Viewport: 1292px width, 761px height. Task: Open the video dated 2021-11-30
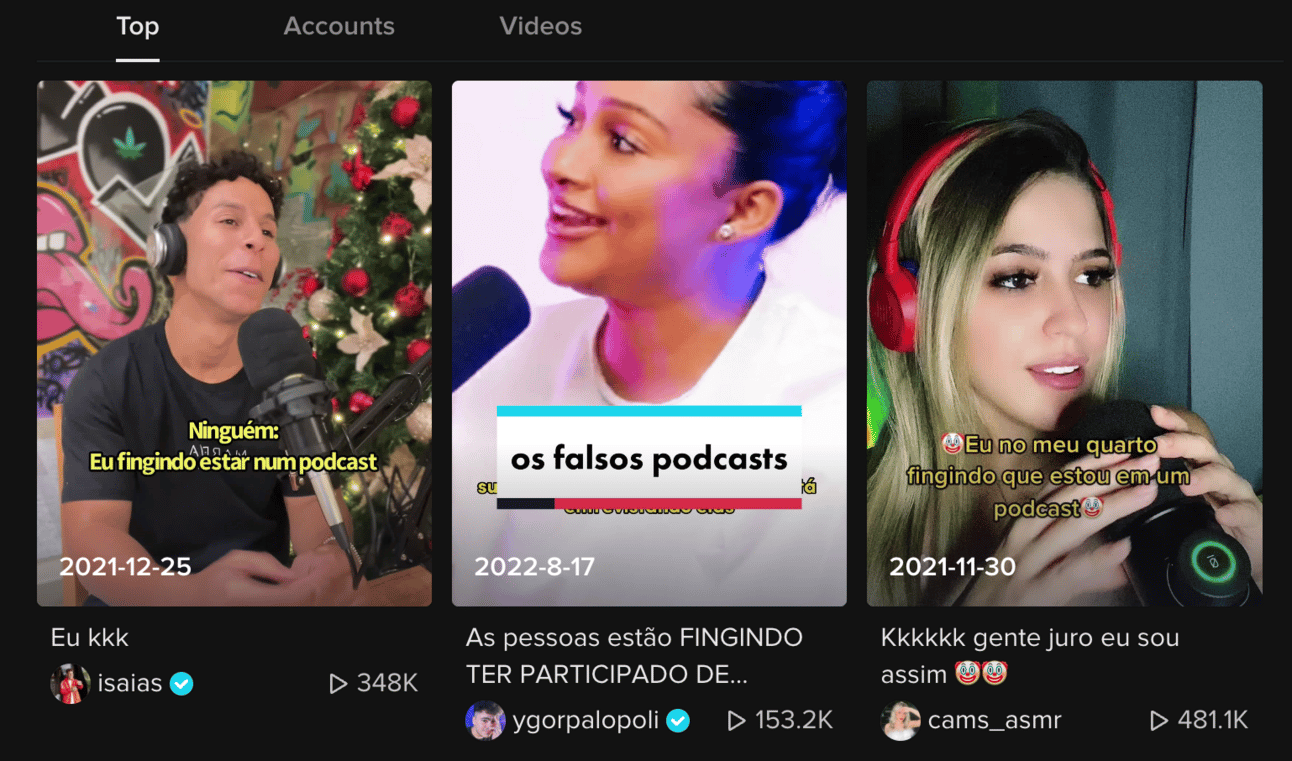(1064, 343)
